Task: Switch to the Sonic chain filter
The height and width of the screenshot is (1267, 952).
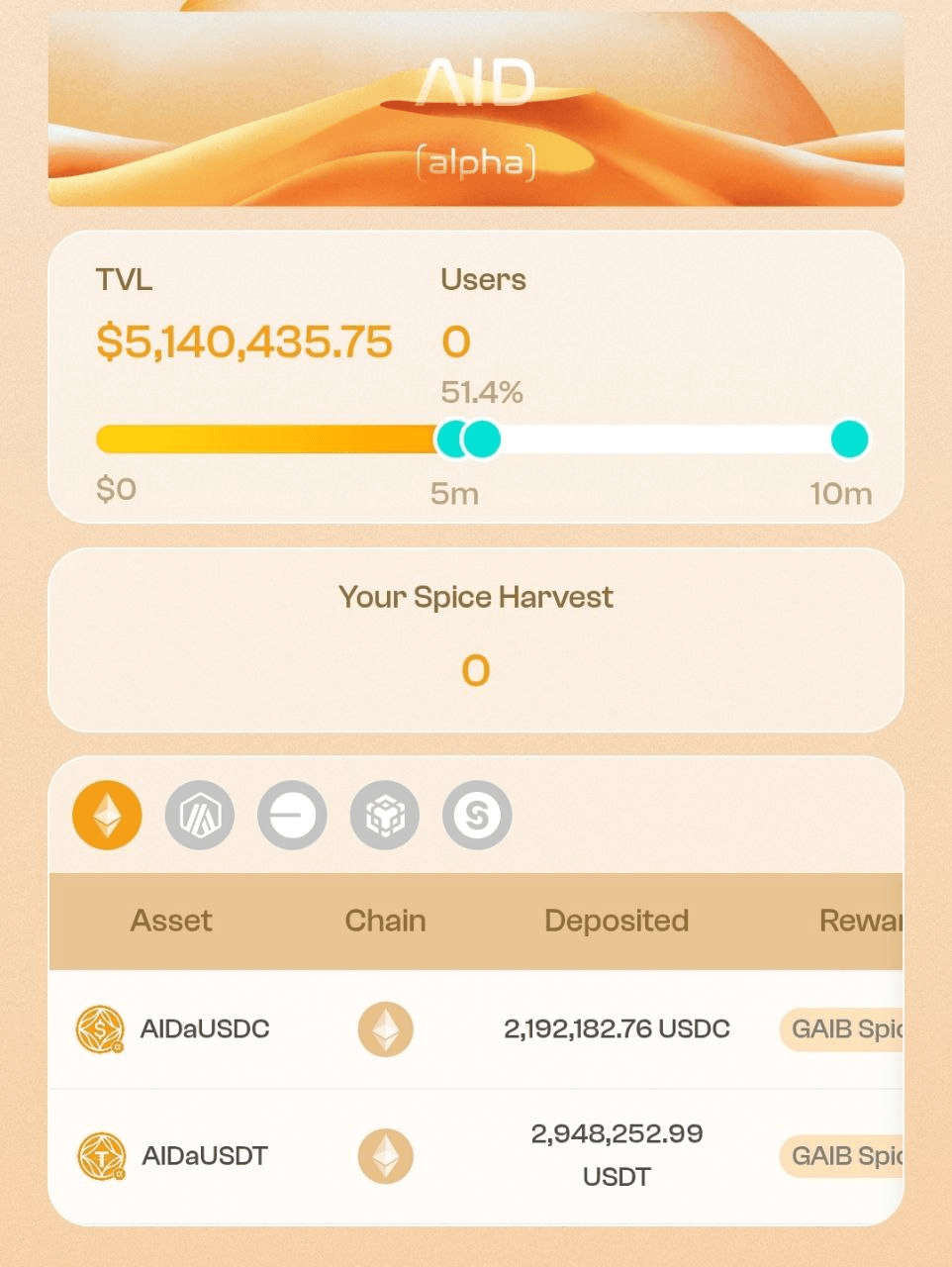Action: click(x=477, y=816)
